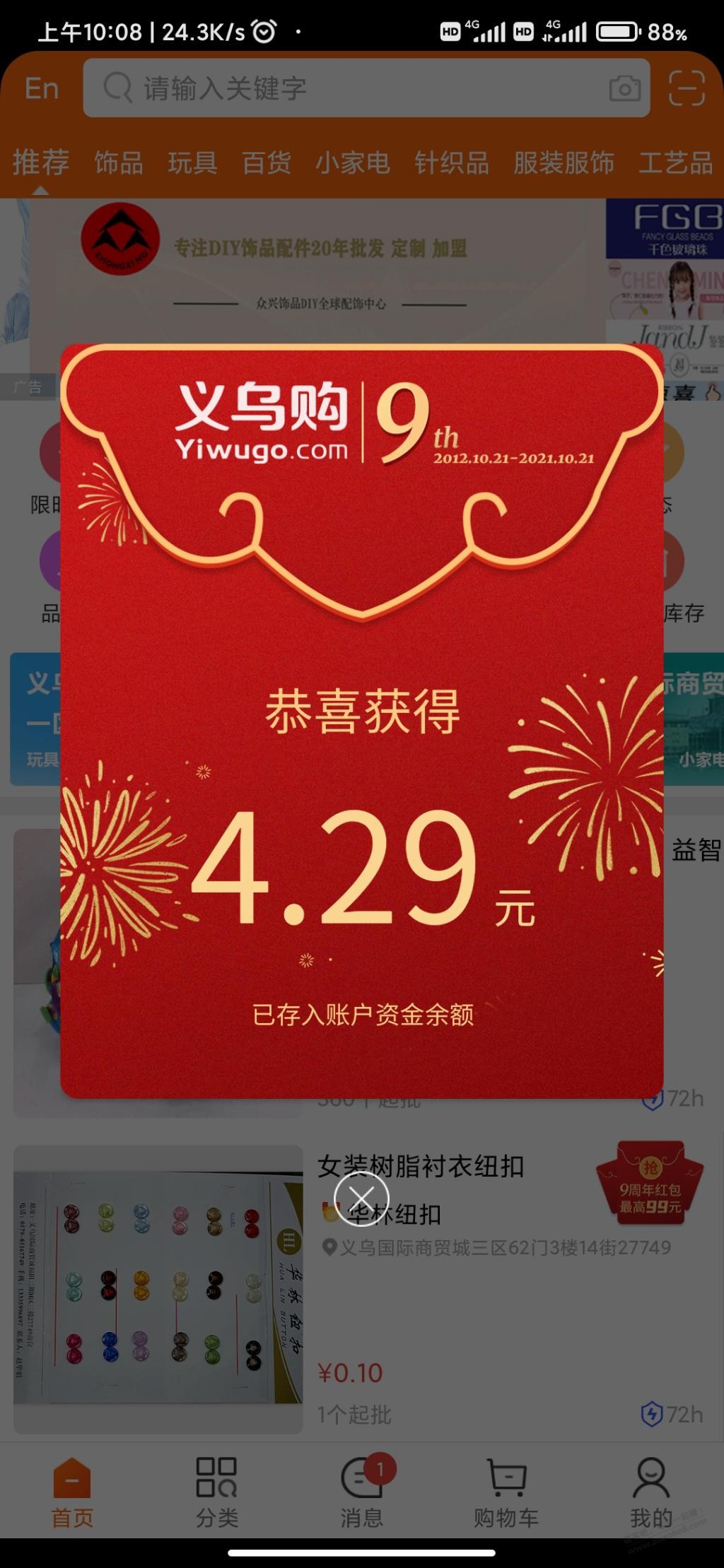Open the 百货 category tab
This screenshot has width=724, height=1568.
[x=266, y=163]
